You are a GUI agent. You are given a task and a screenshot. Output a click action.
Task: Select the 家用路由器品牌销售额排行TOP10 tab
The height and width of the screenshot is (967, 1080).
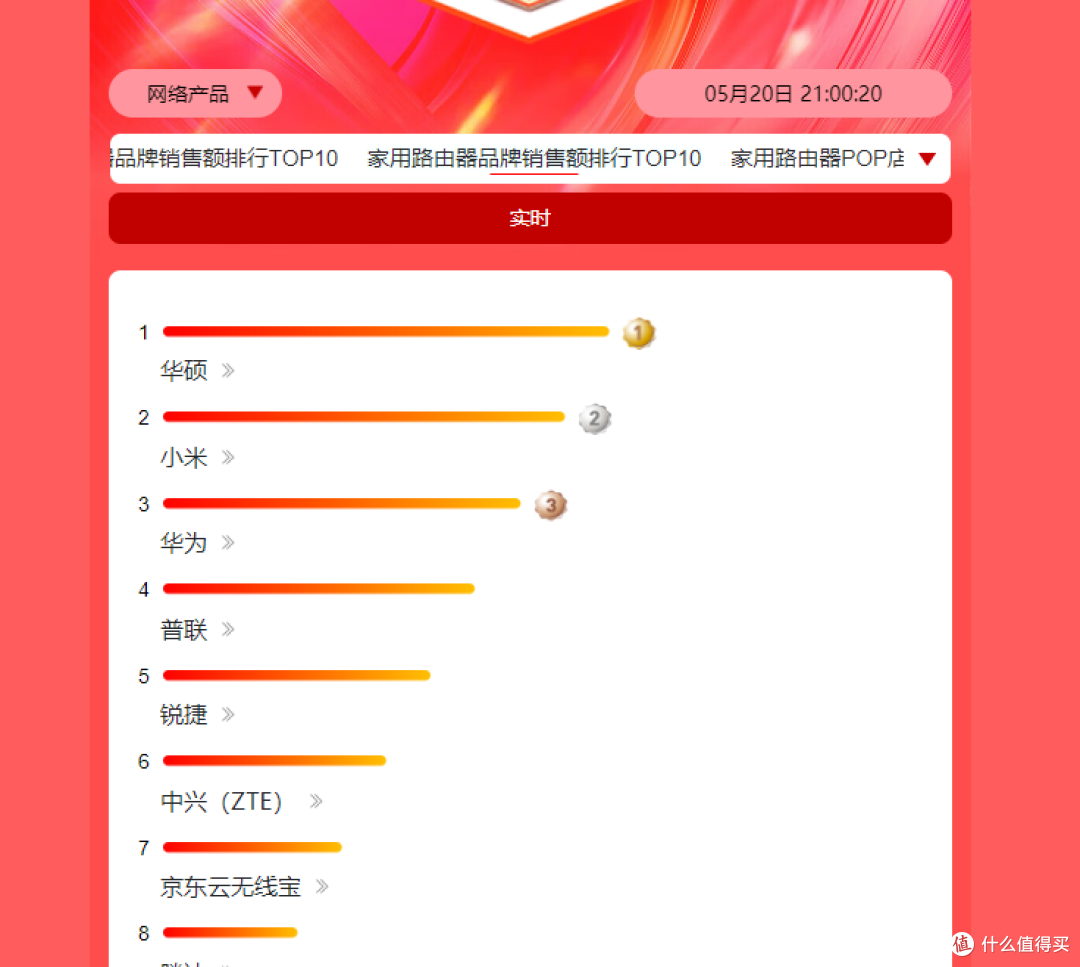pos(534,159)
